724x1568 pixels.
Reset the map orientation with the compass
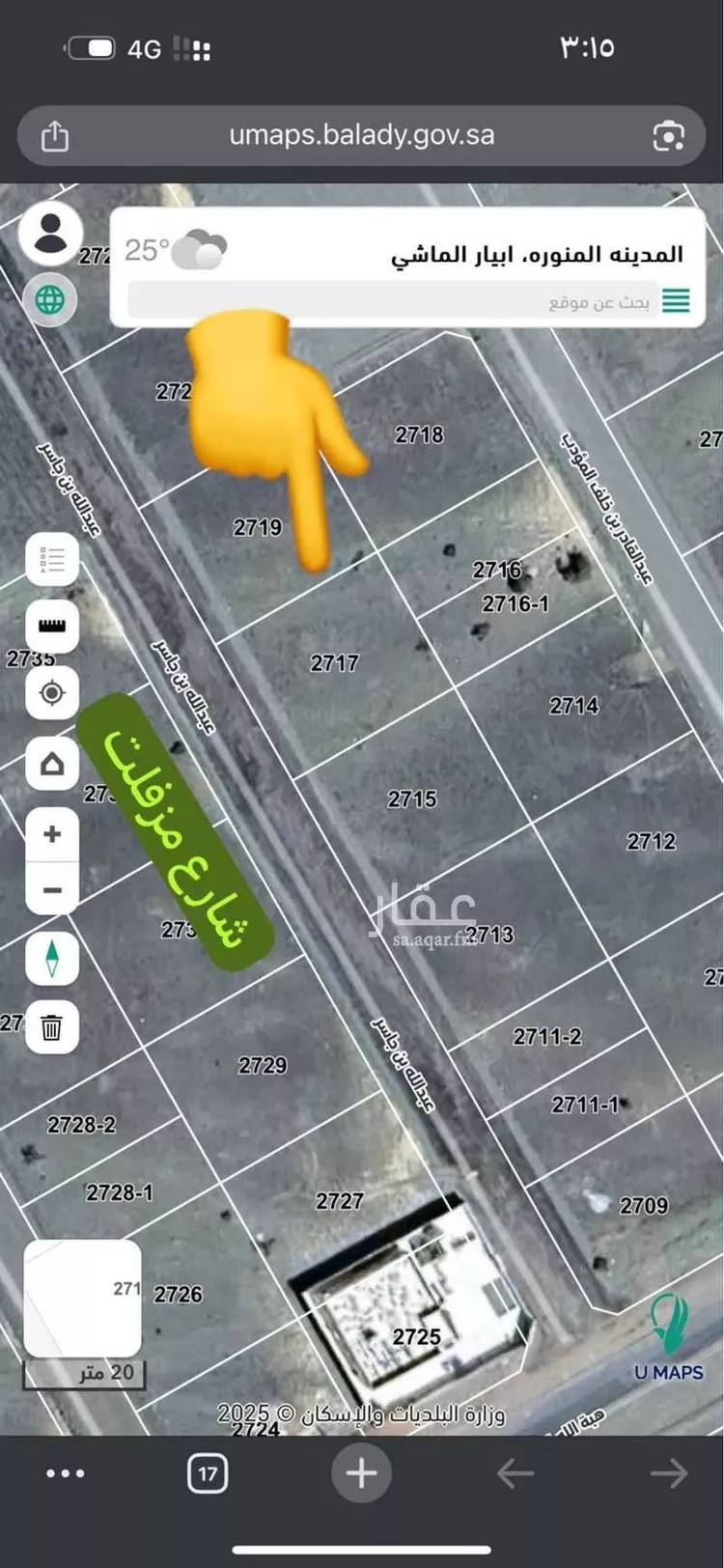point(52,959)
